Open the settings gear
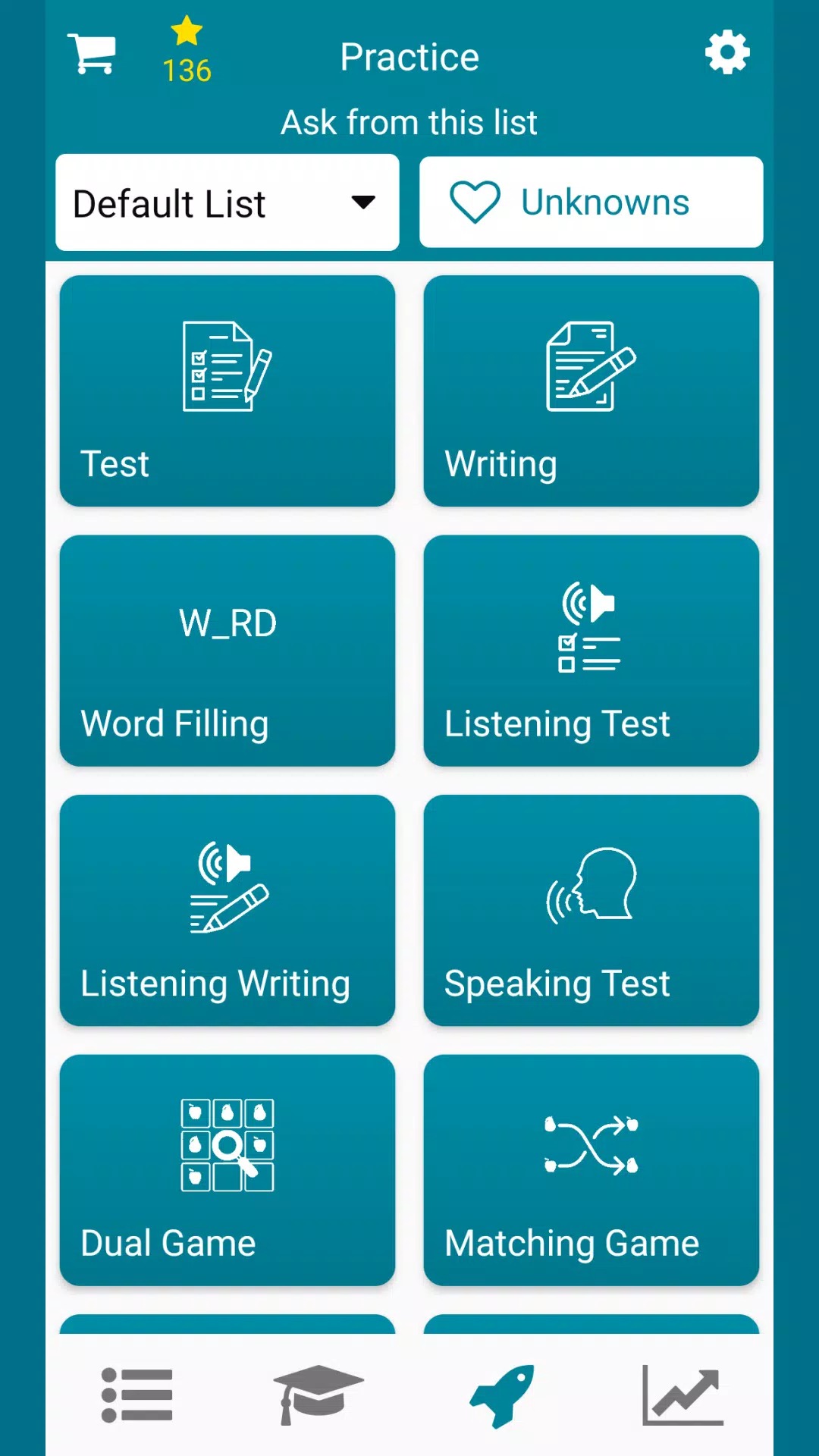Image resolution: width=819 pixels, height=1456 pixels. tap(727, 52)
